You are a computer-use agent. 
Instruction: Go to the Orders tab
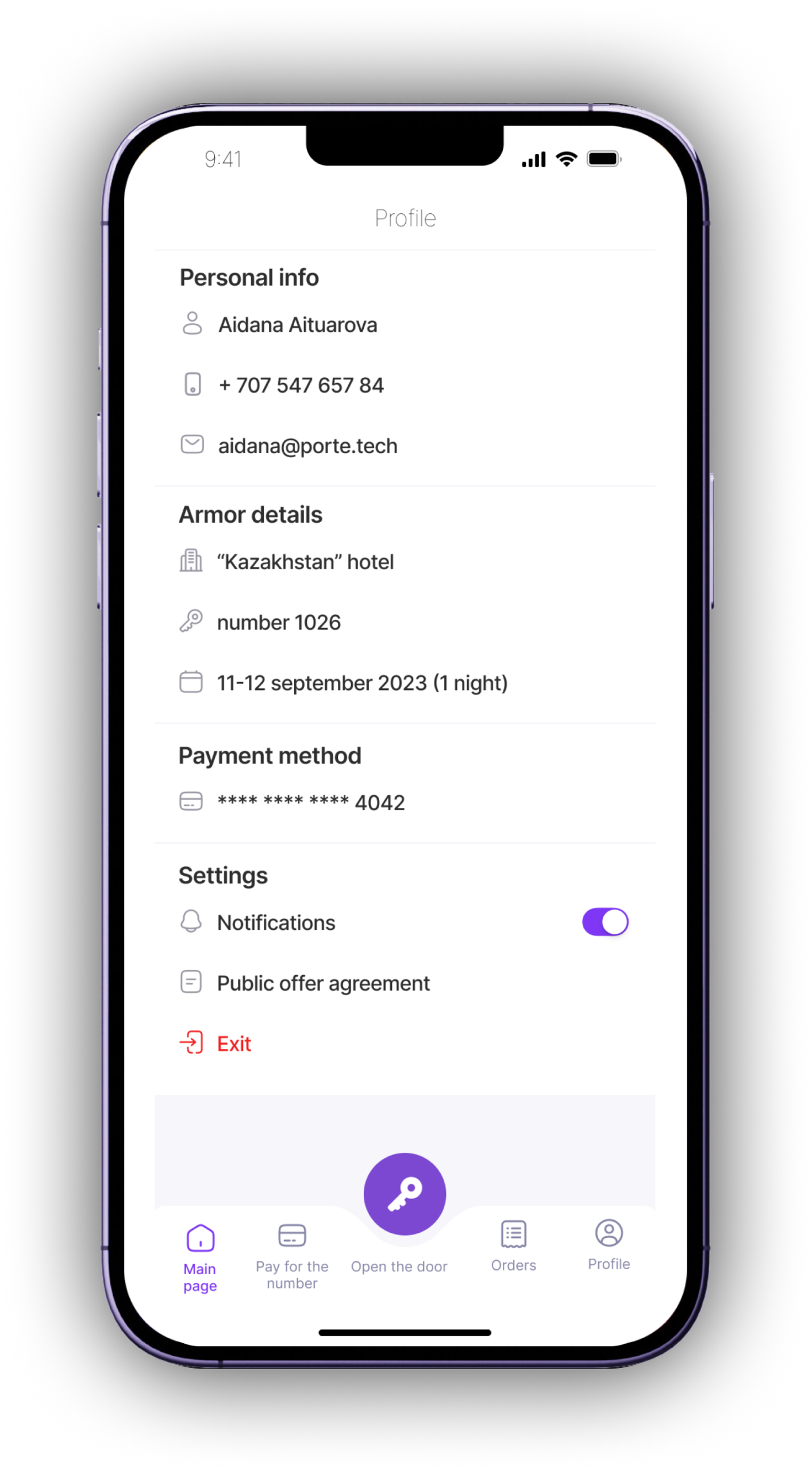(x=513, y=1245)
